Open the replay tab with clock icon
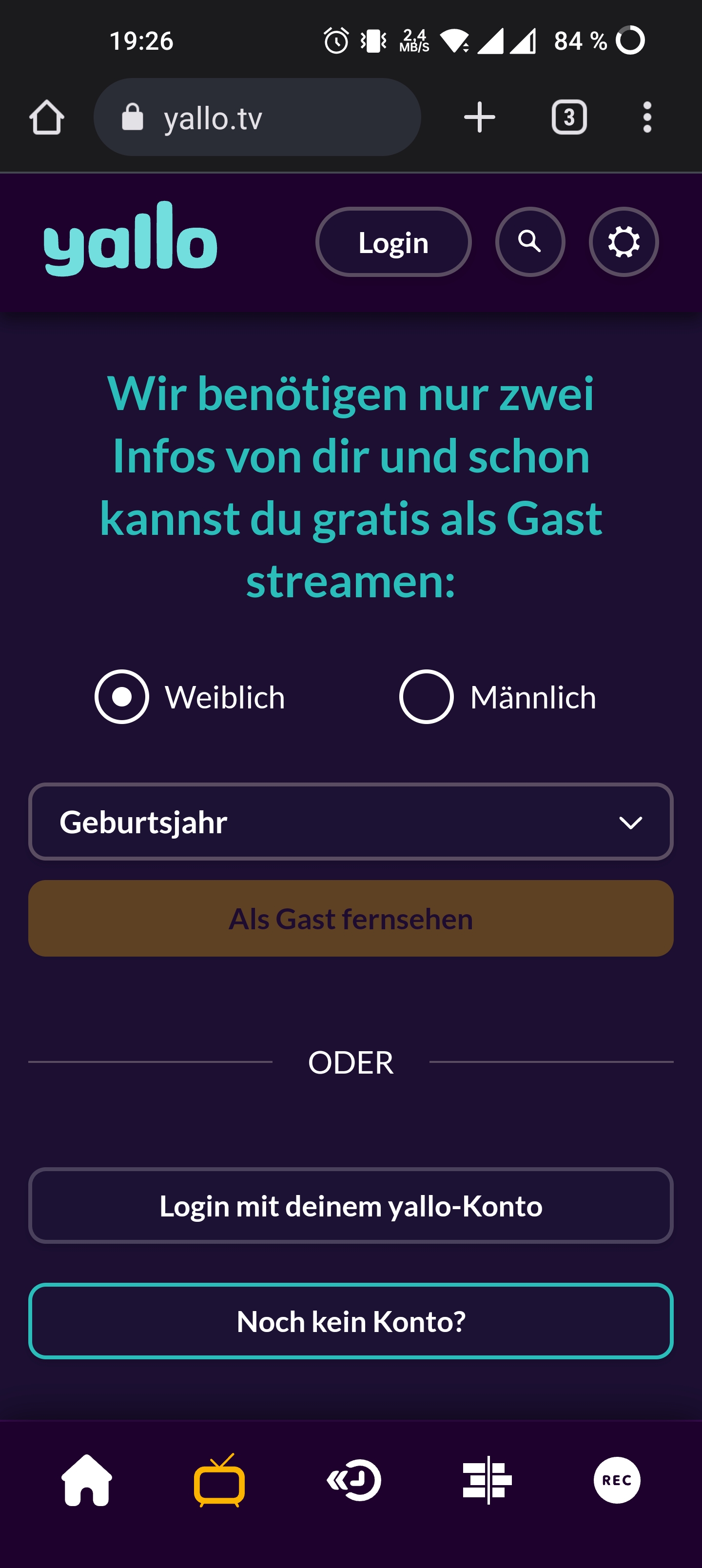702x1568 pixels. pos(354,1480)
